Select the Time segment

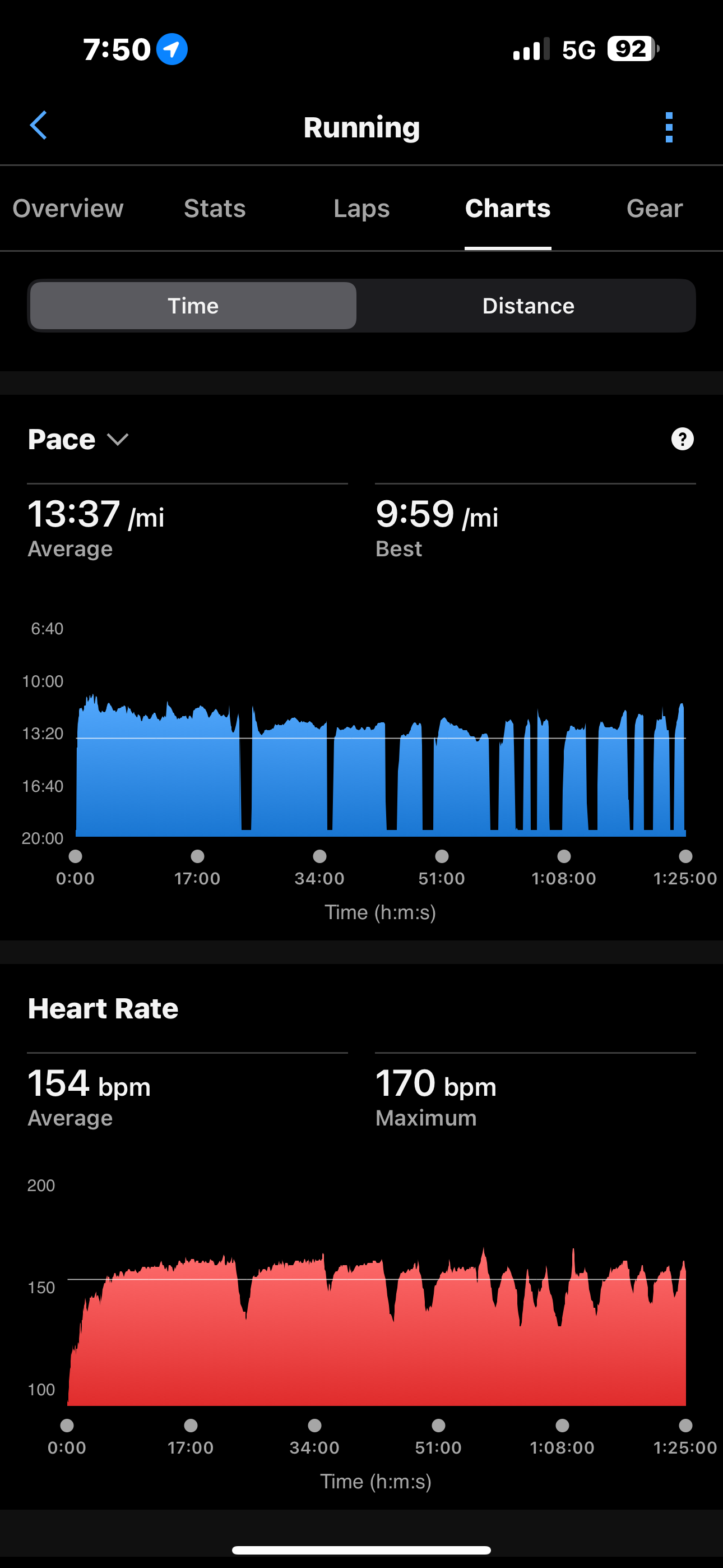click(193, 306)
